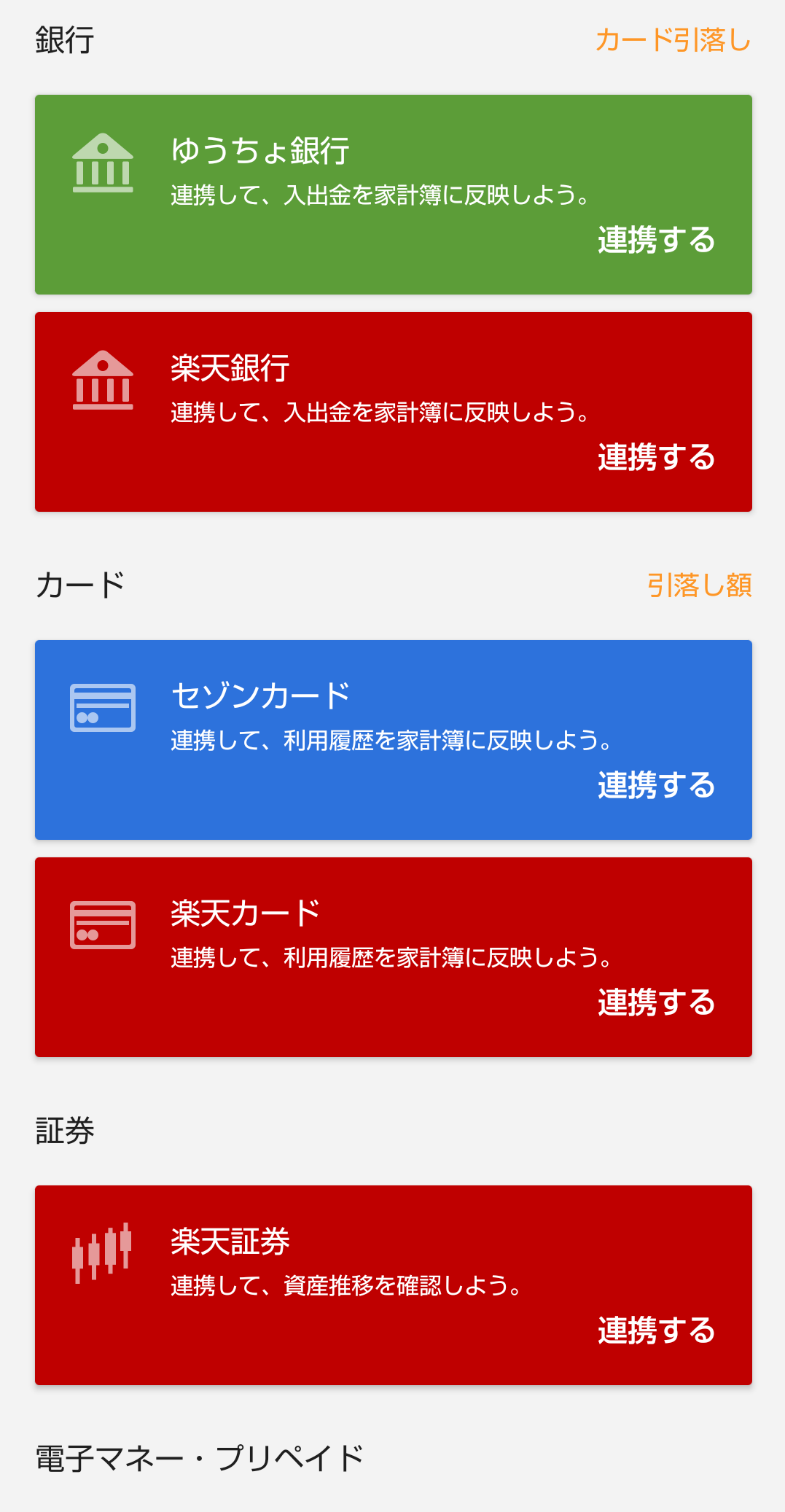Open the 引落し額 link
This screenshot has width=785, height=1512.
point(699,585)
